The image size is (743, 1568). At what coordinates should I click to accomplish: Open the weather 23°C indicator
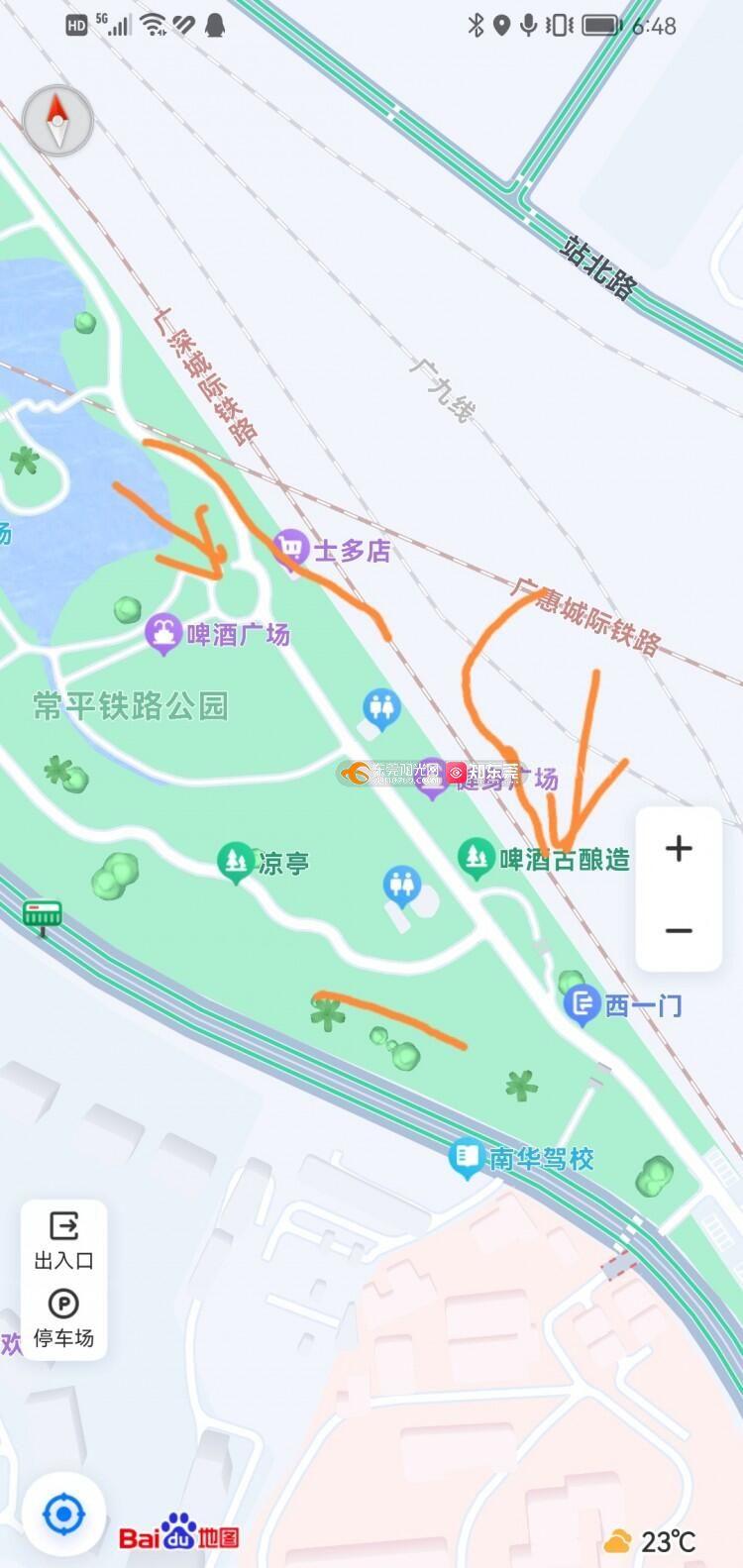651,1541
